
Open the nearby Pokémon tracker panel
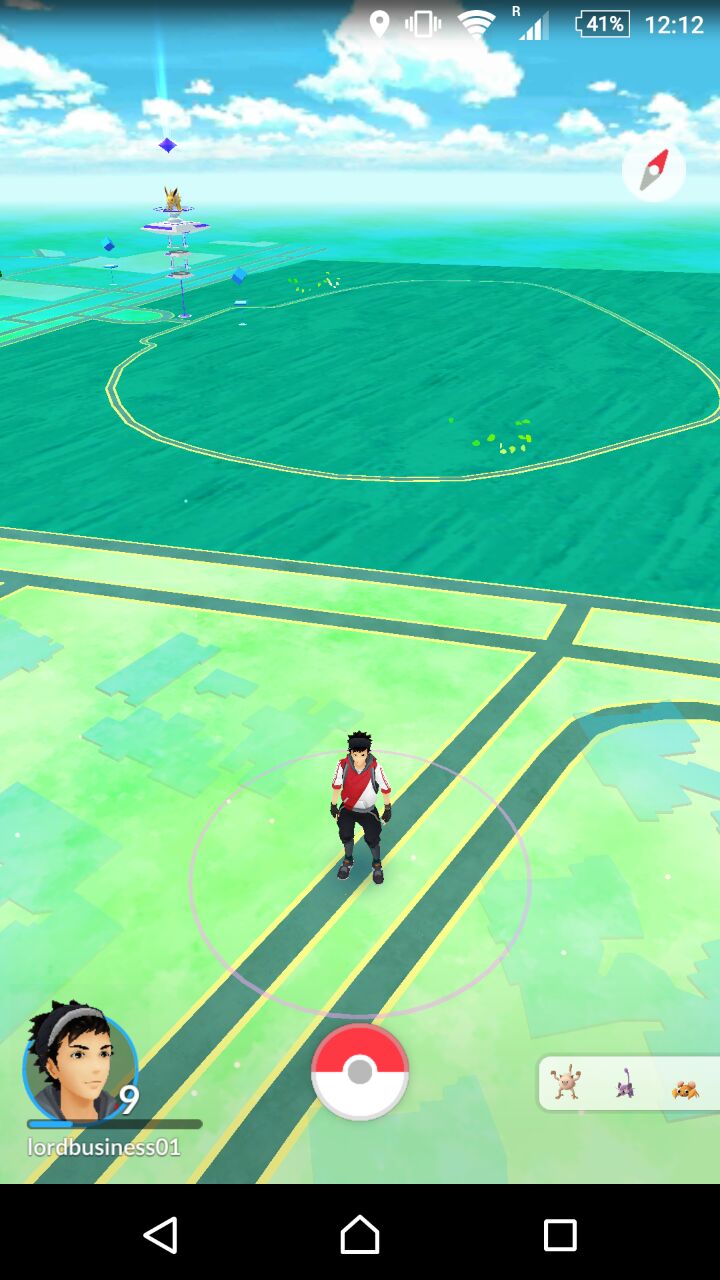point(629,1083)
